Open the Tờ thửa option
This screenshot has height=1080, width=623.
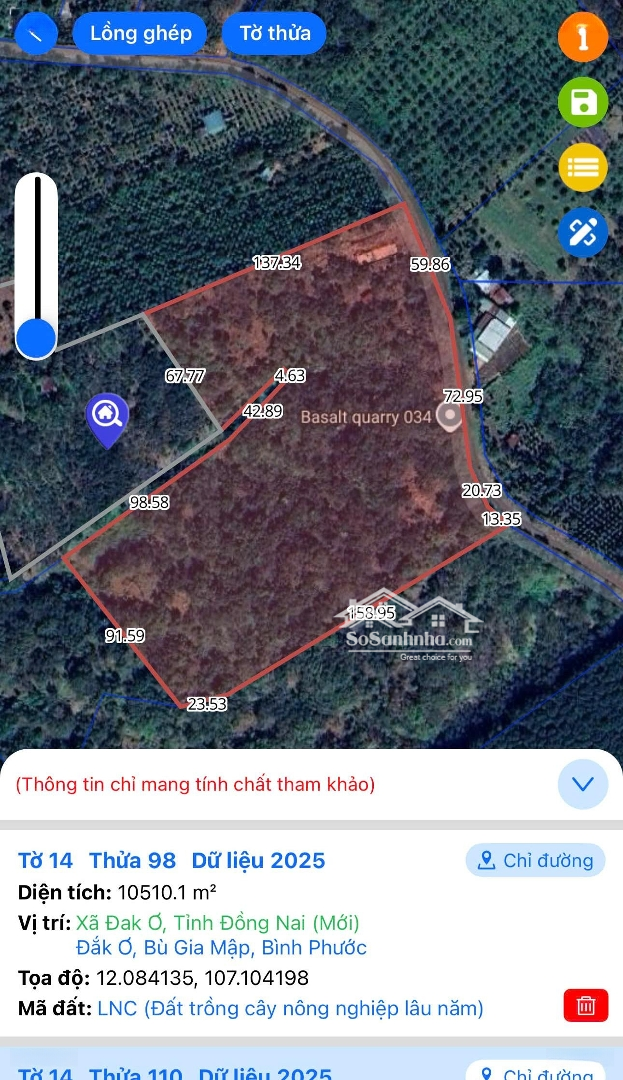coord(274,33)
